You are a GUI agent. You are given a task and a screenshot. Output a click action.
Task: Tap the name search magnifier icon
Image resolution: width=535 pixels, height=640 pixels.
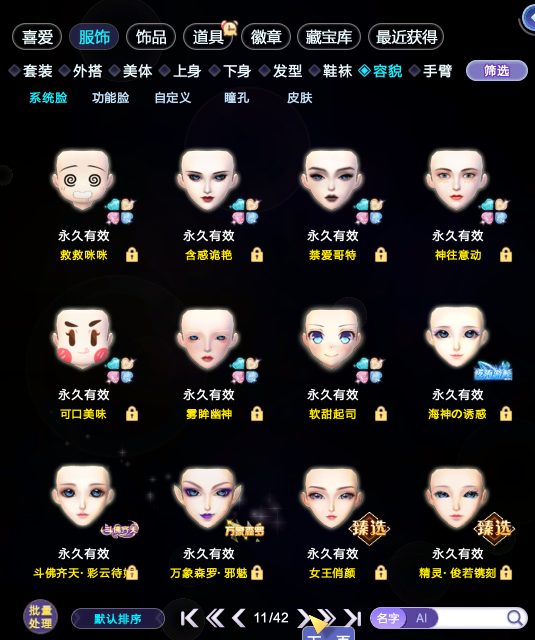[x=515, y=618]
